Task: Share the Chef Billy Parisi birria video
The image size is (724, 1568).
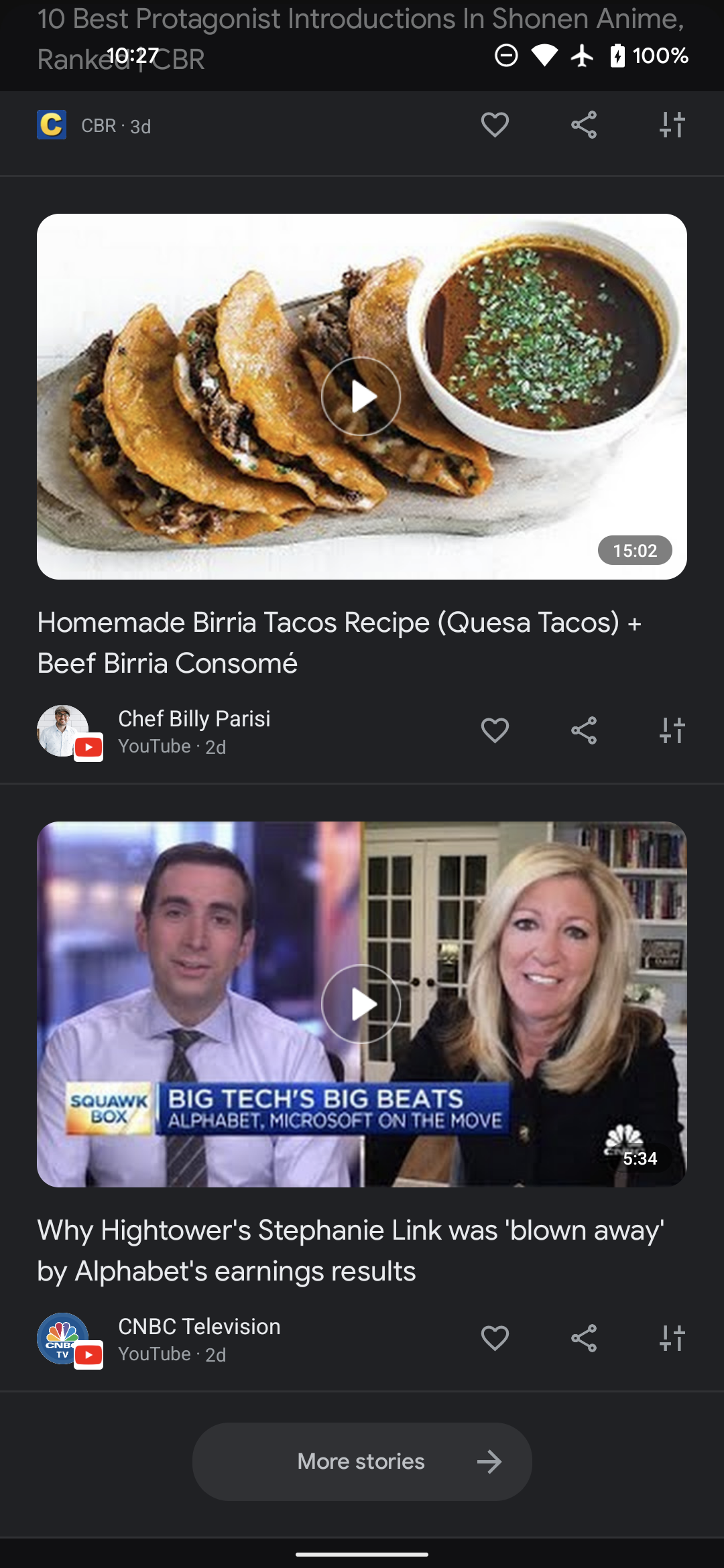Action: [584, 730]
